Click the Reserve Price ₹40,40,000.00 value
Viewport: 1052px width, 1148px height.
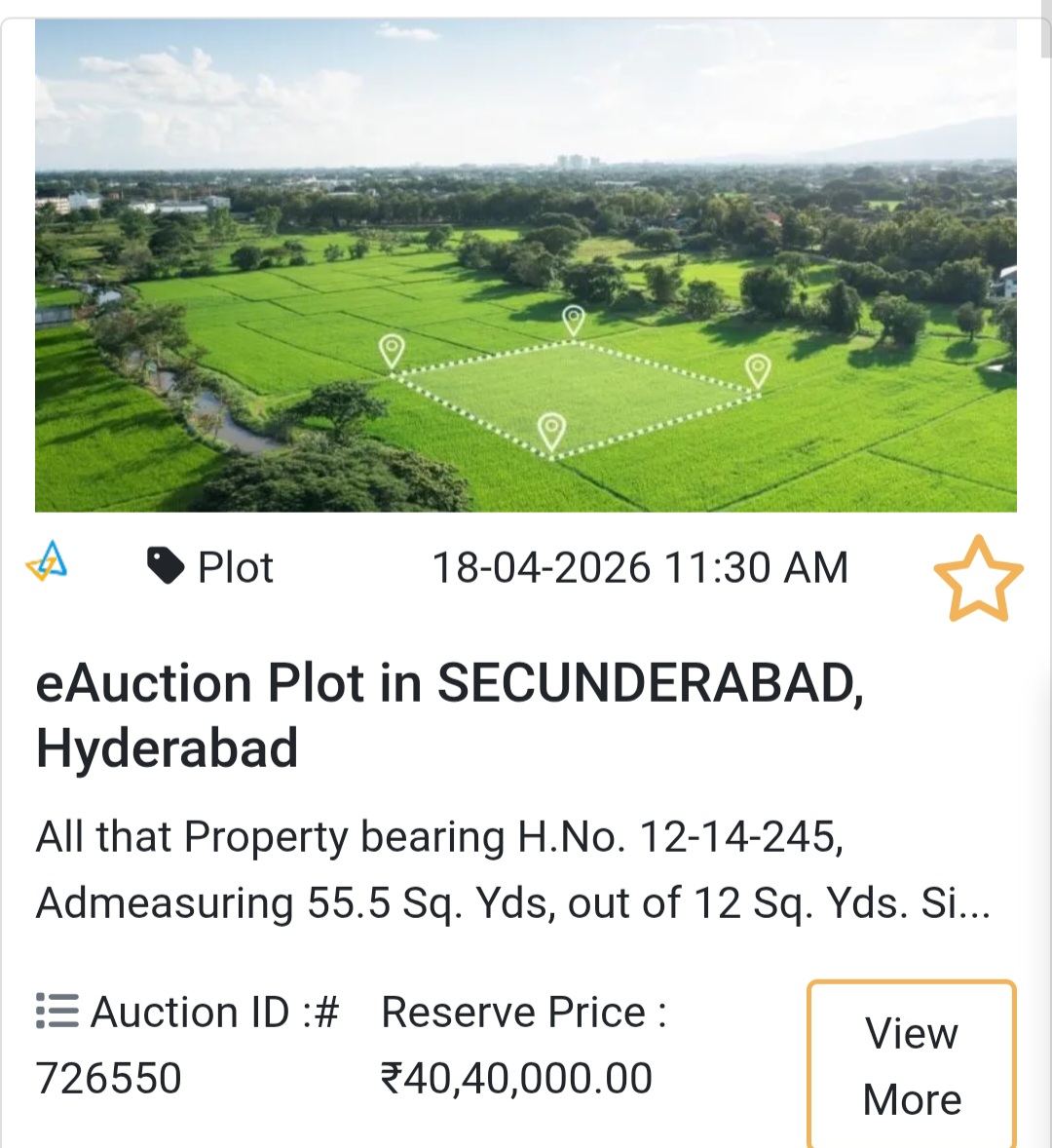coord(516,1077)
